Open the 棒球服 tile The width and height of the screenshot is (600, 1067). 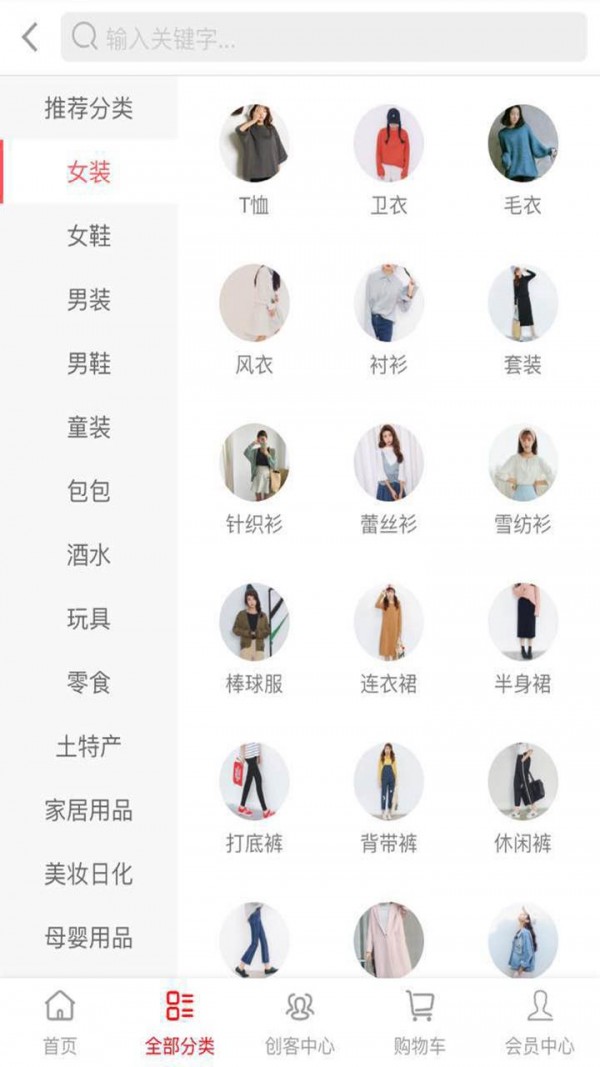point(254,638)
